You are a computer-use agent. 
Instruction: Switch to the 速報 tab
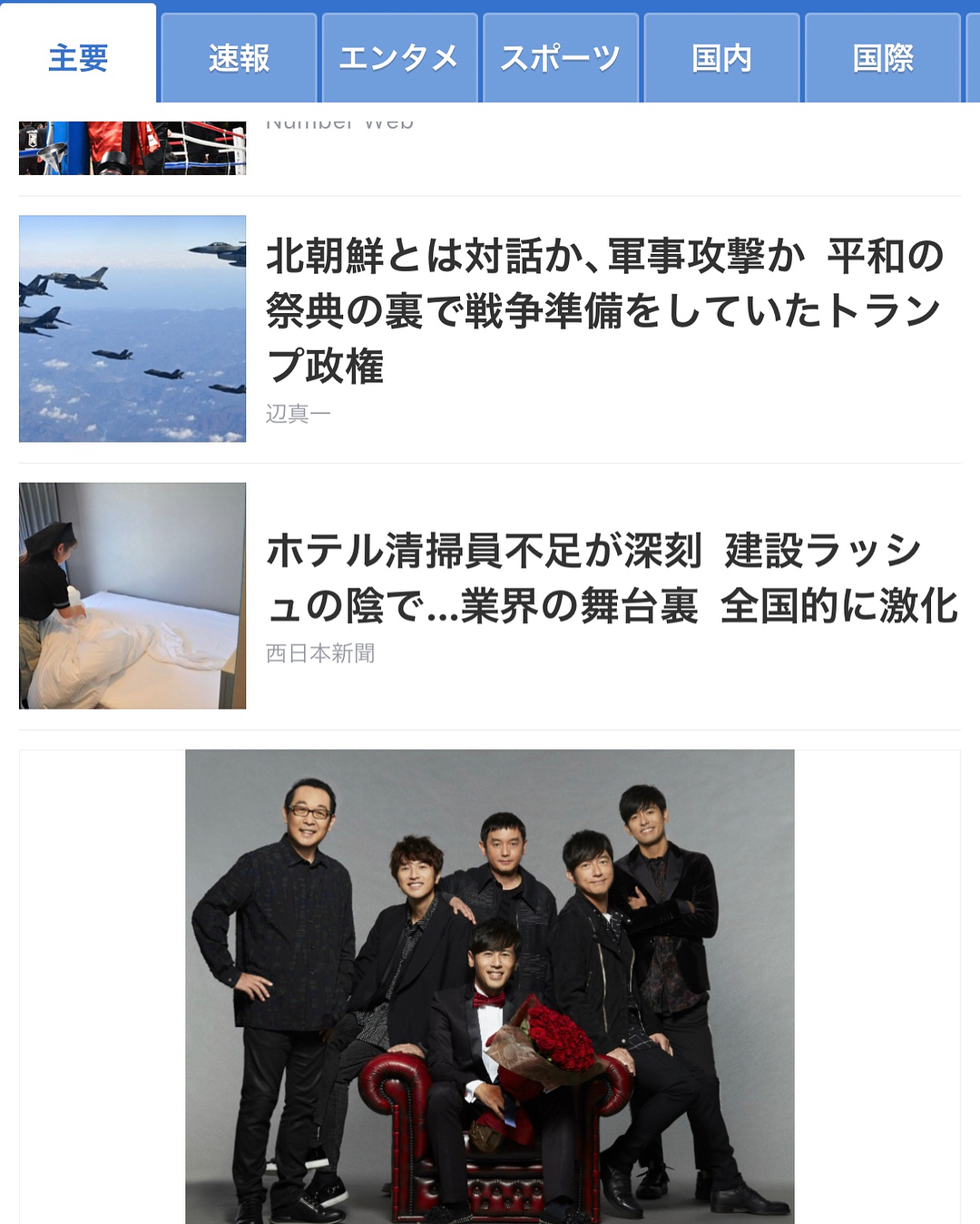239,58
